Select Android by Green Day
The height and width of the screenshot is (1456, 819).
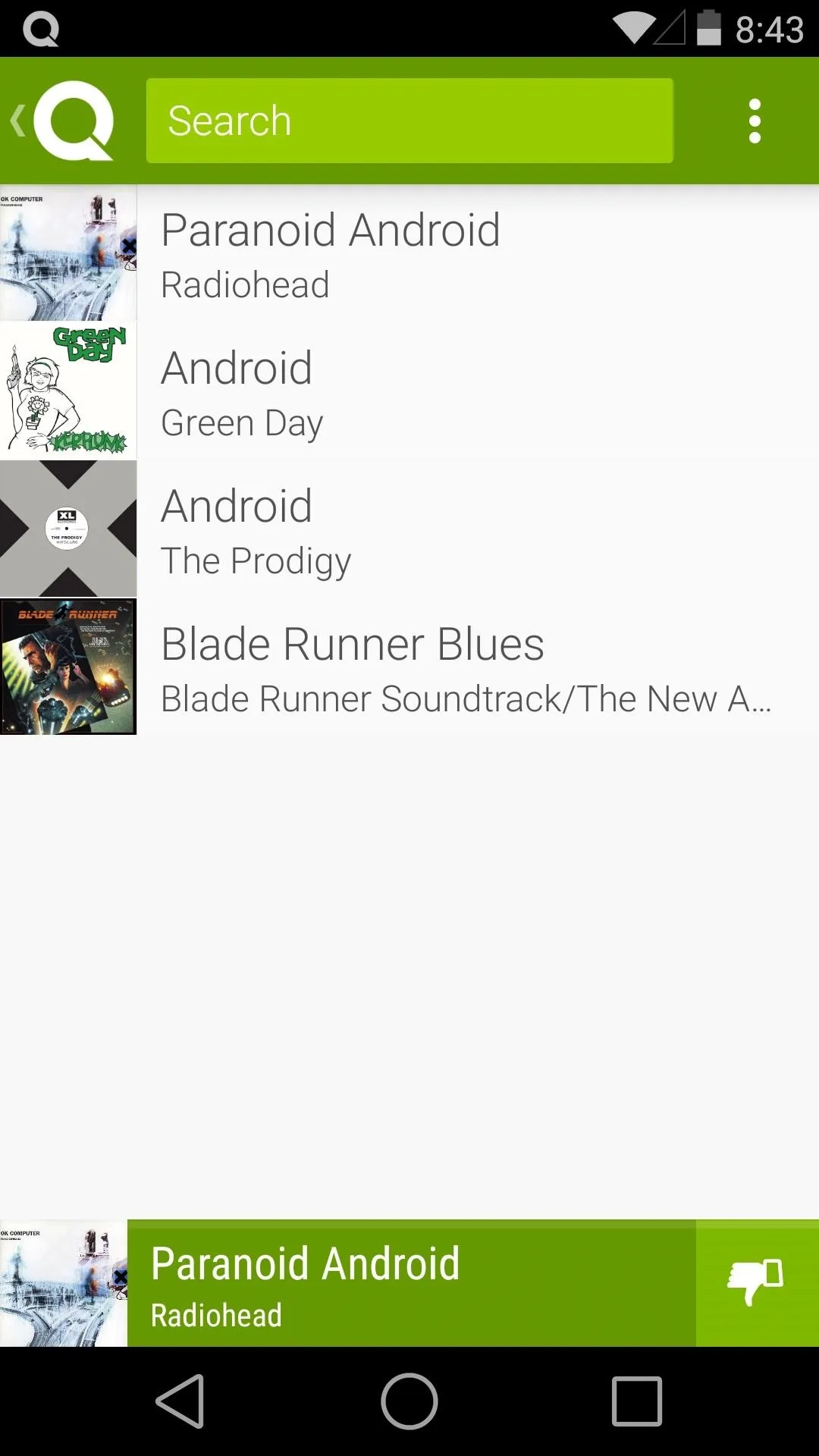pos(409,391)
